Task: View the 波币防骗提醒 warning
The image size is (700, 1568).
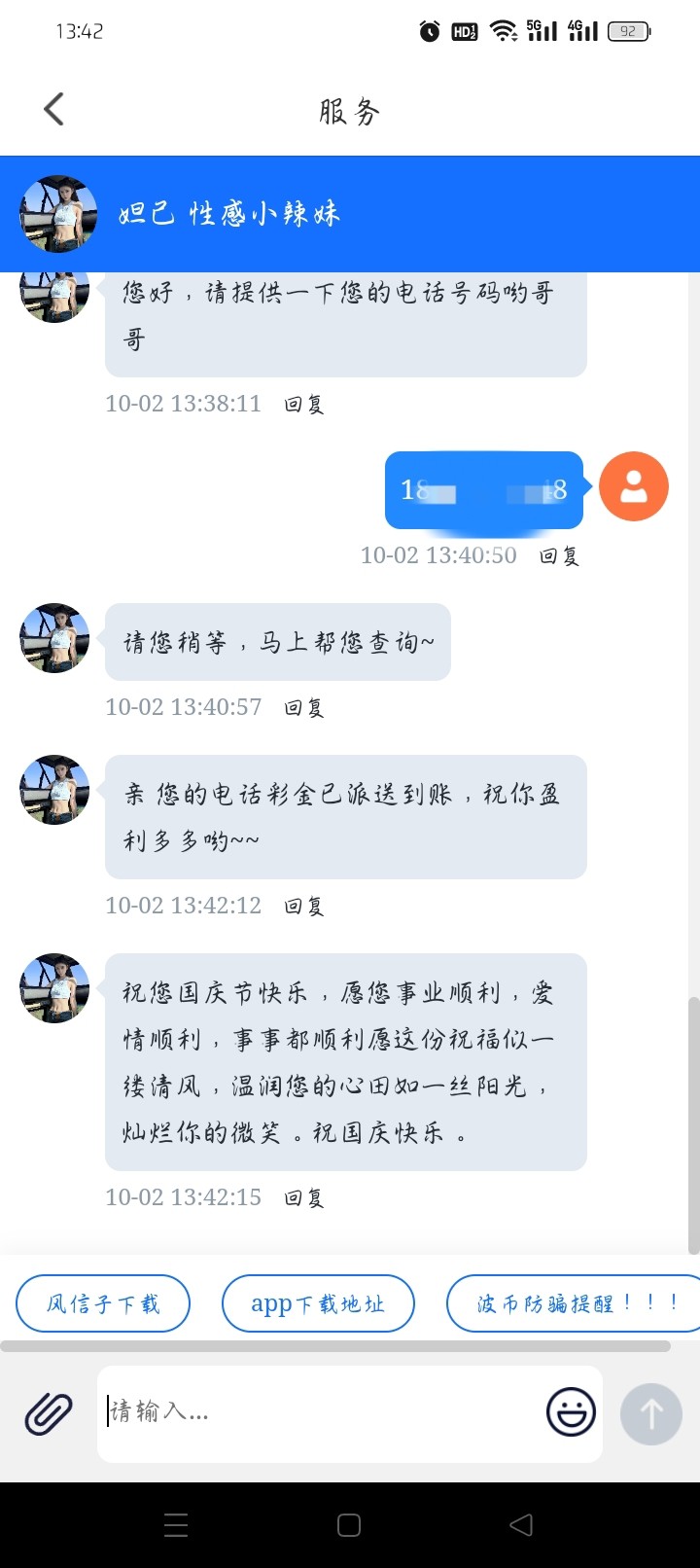Action: point(574,1302)
